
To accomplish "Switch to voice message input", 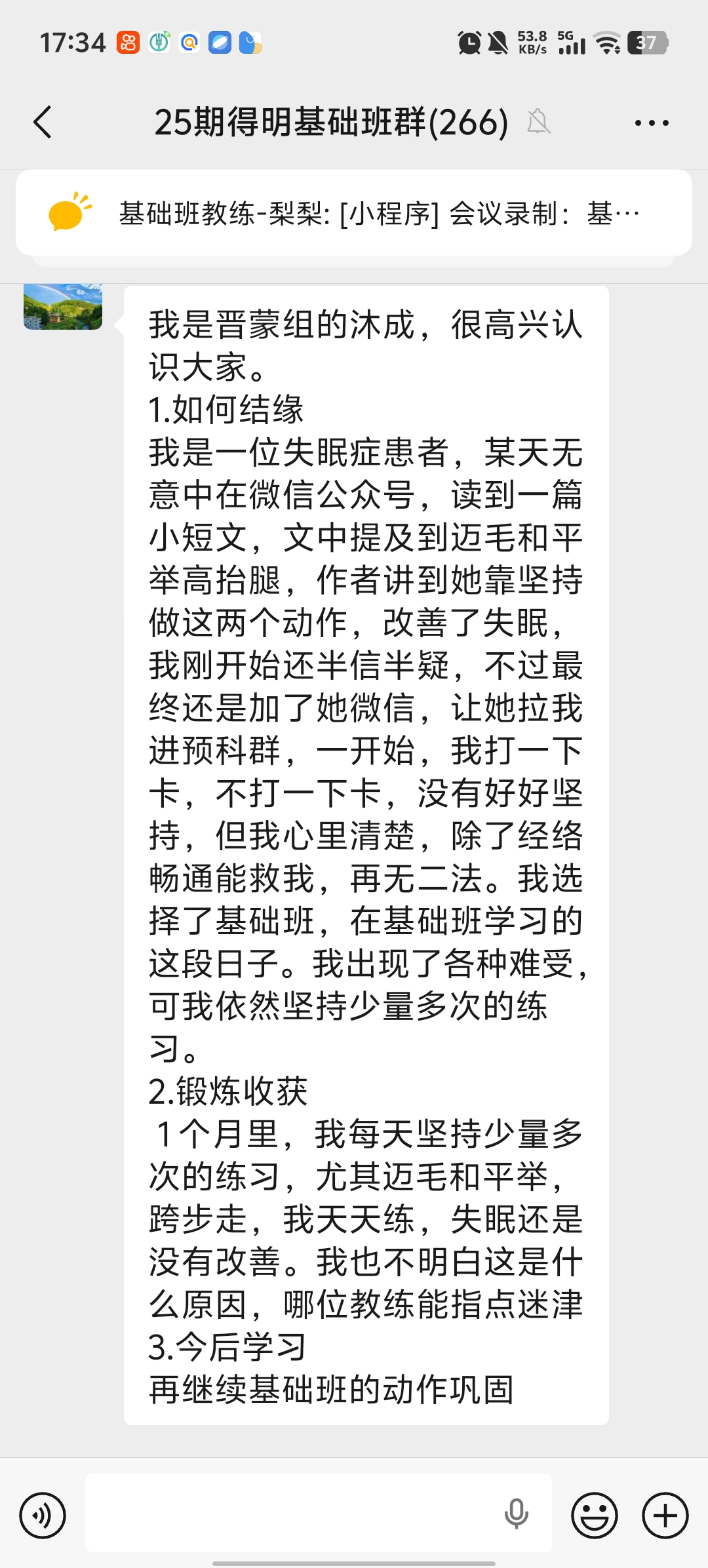I will coord(43,1515).
